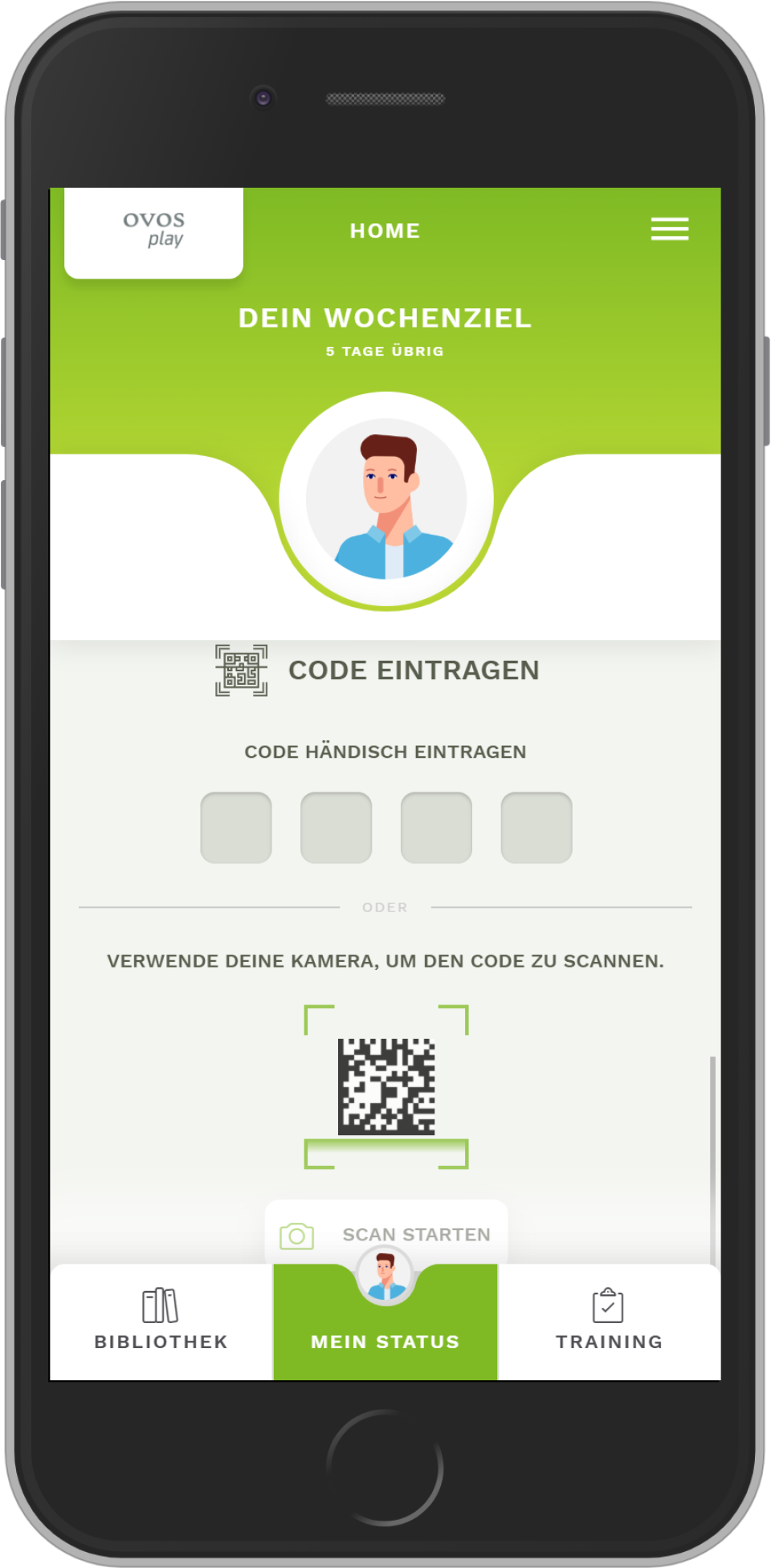Tap the phone's home button
This screenshot has height=1568, width=771.
tap(385, 1467)
